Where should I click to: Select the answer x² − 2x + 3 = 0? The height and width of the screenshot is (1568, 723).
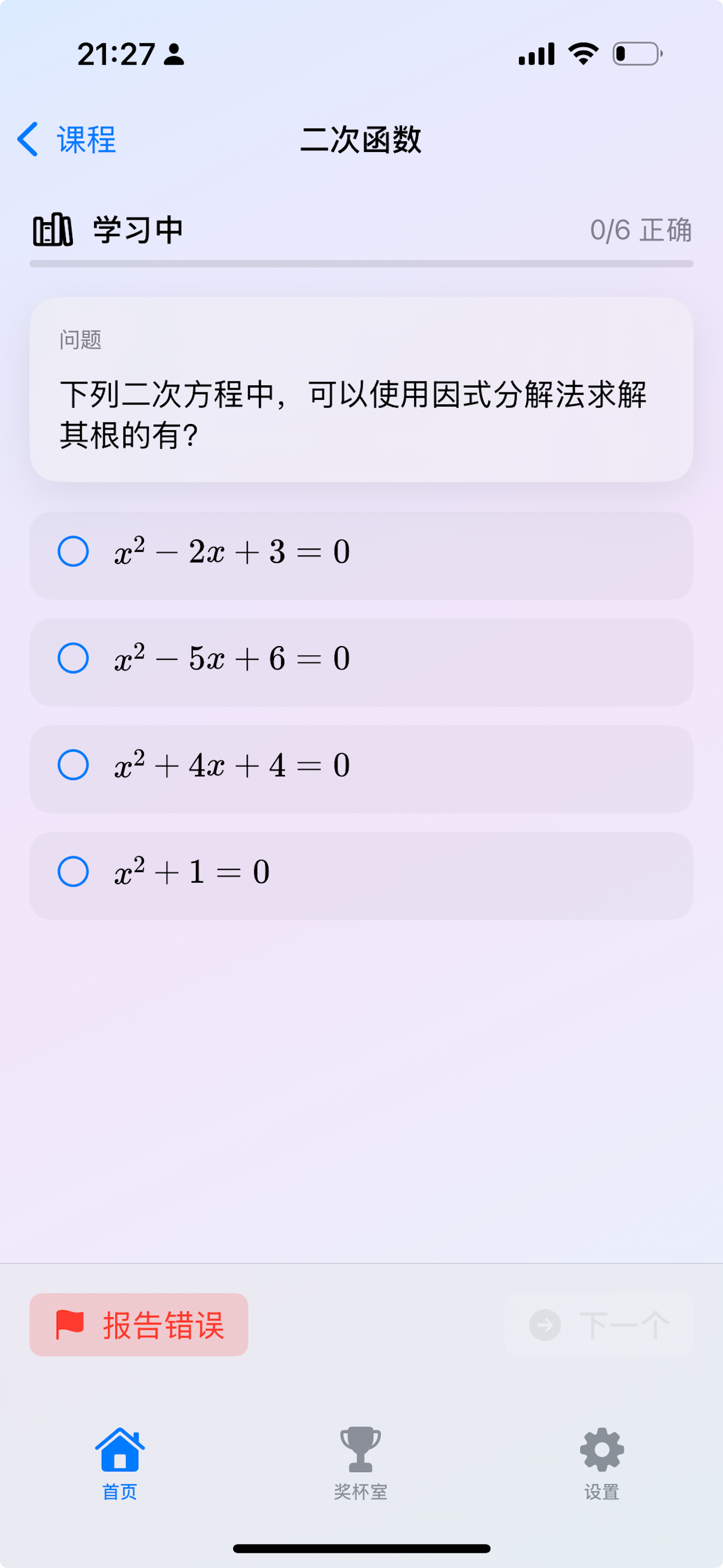click(73, 551)
